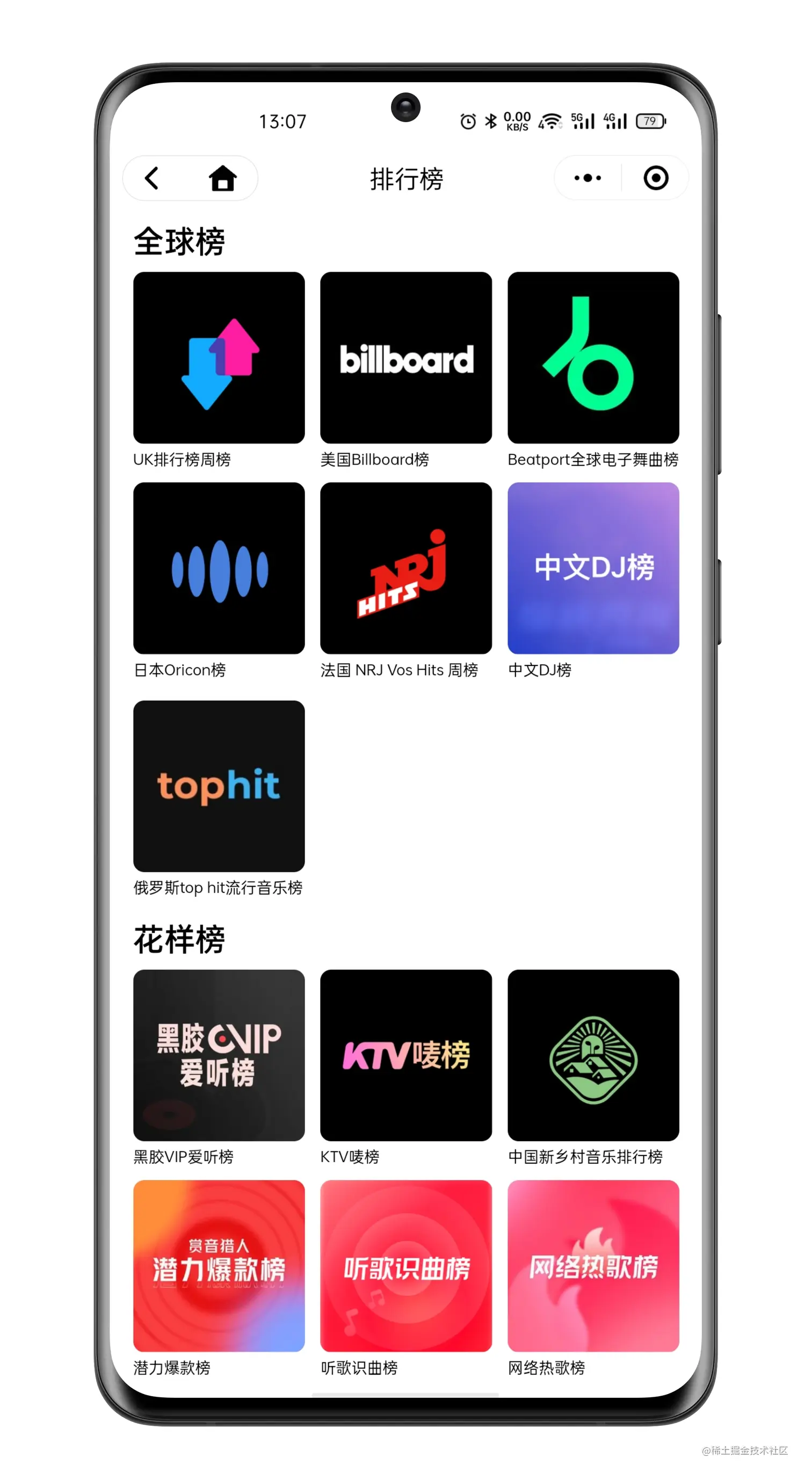View the 美国Billboard榜 chart
Image resolution: width=812 pixels, height=1480 pixels.
(x=405, y=357)
